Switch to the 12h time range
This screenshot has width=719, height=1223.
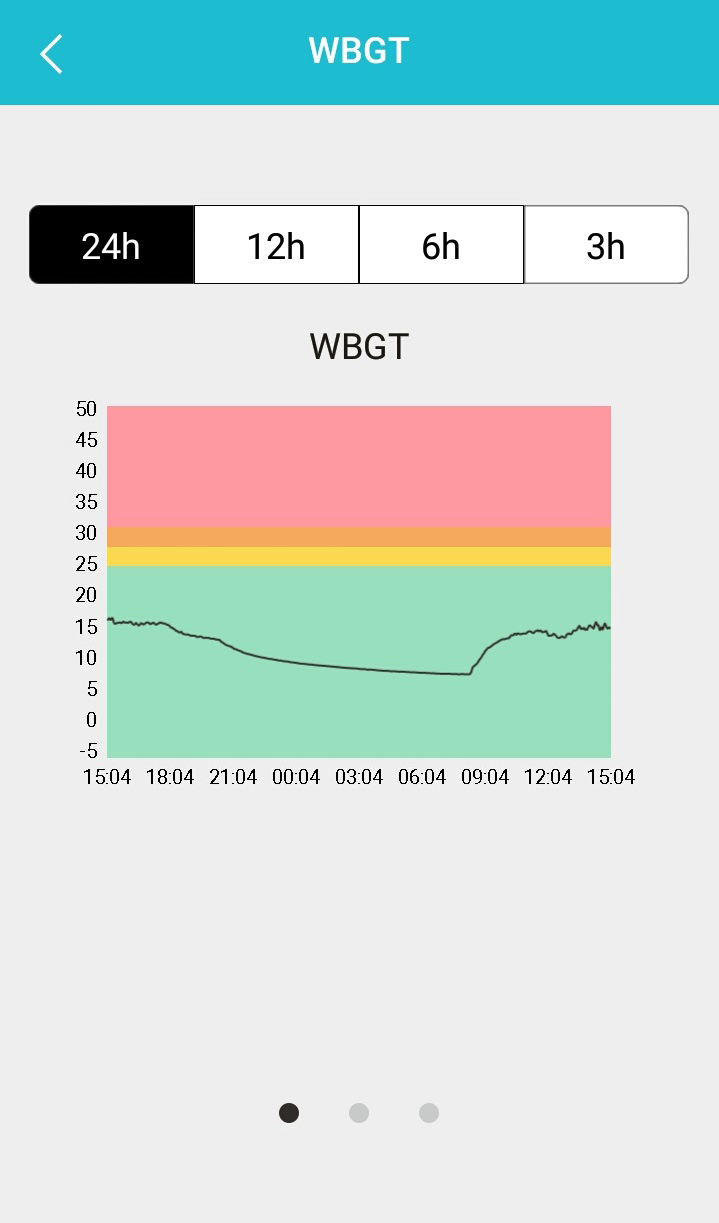276,245
